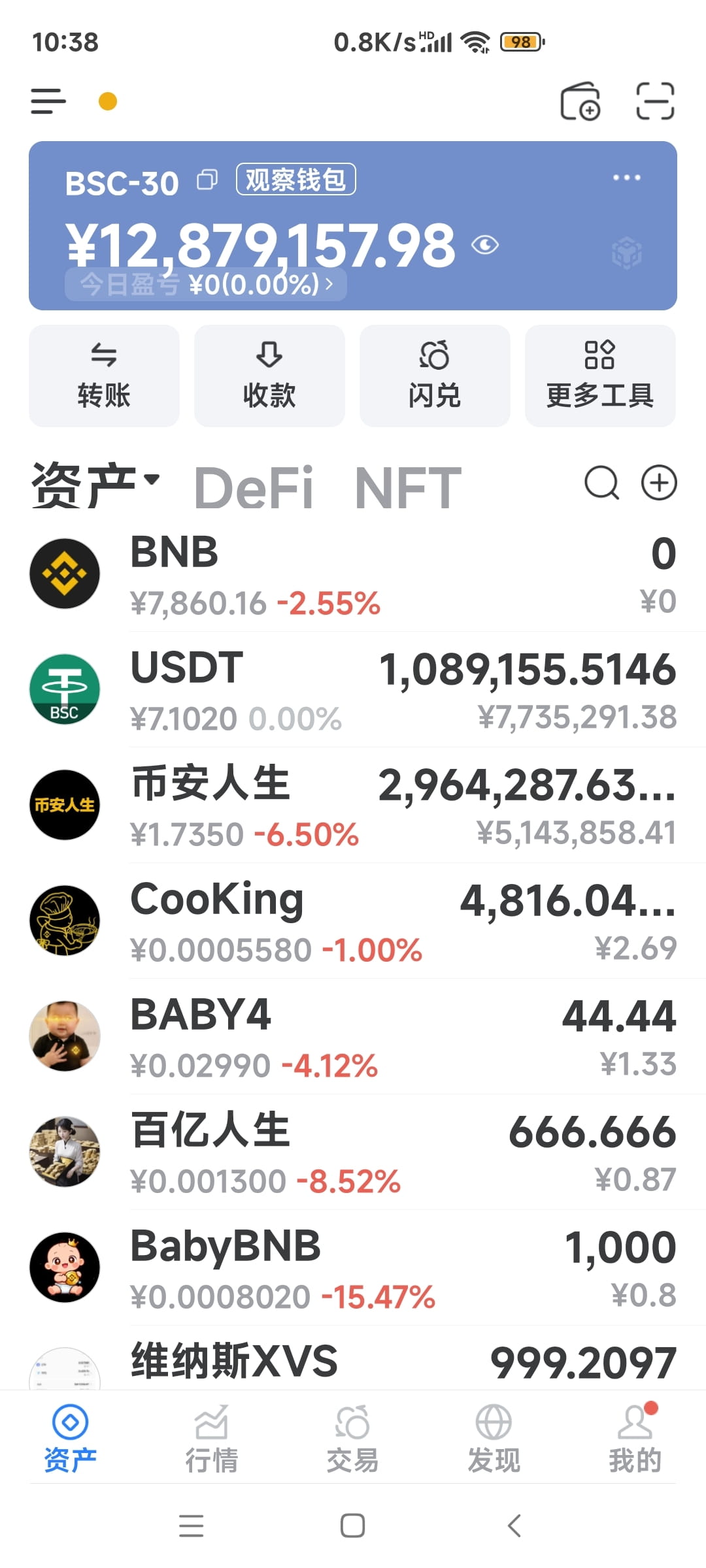Go to the 我的 profile tab

[x=635, y=1439]
